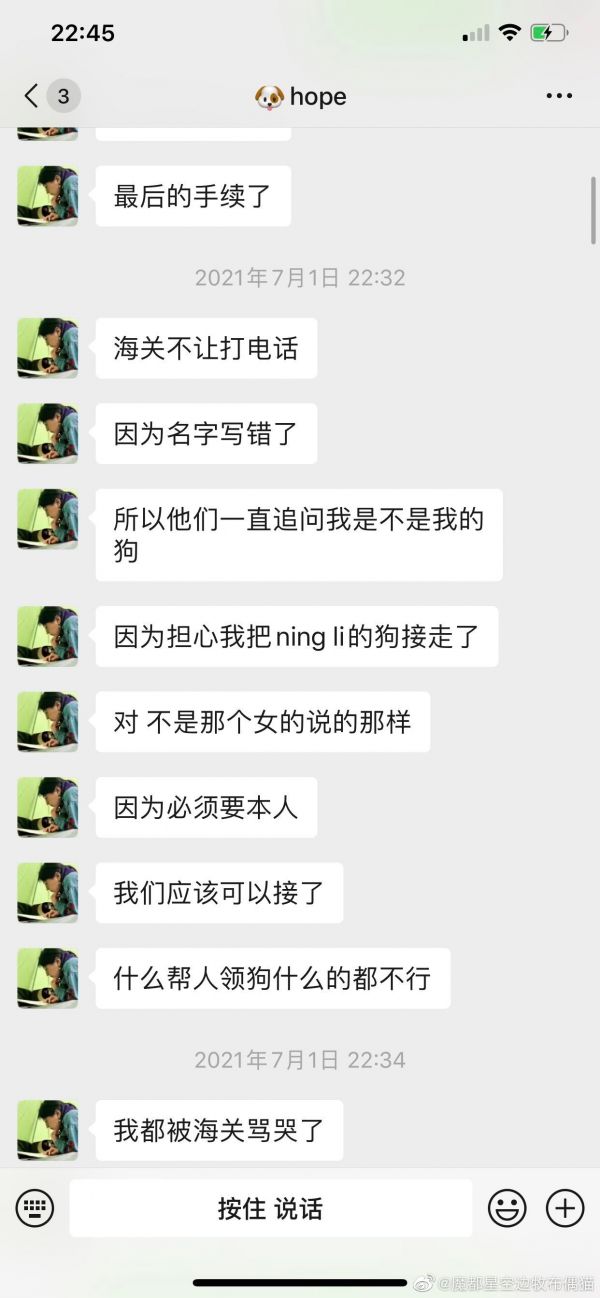Tap the 按住 说话 voice button
This screenshot has width=600, height=1298.
(x=270, y=1208)
